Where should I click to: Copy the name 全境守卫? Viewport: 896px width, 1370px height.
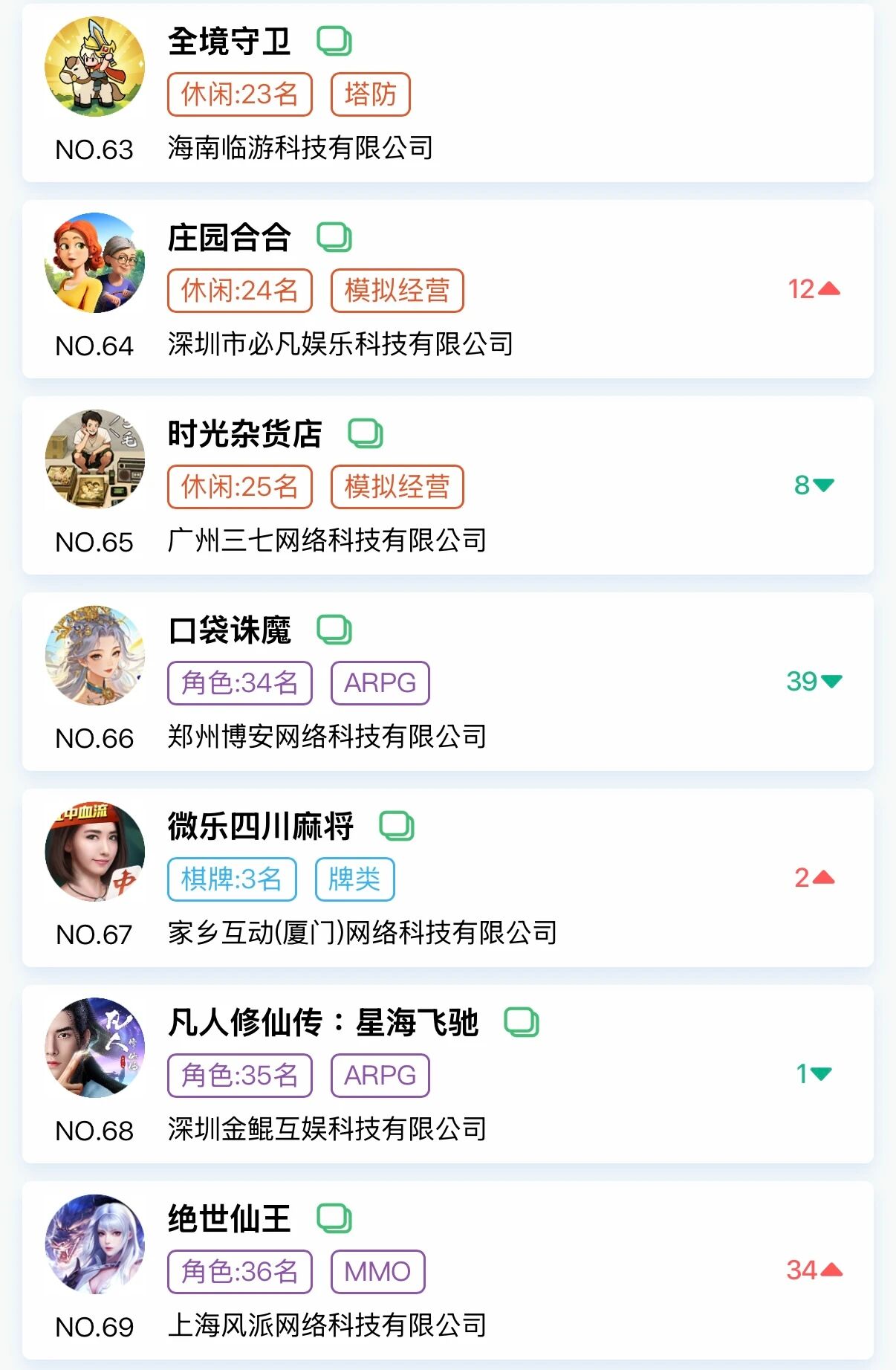[334, 42]
